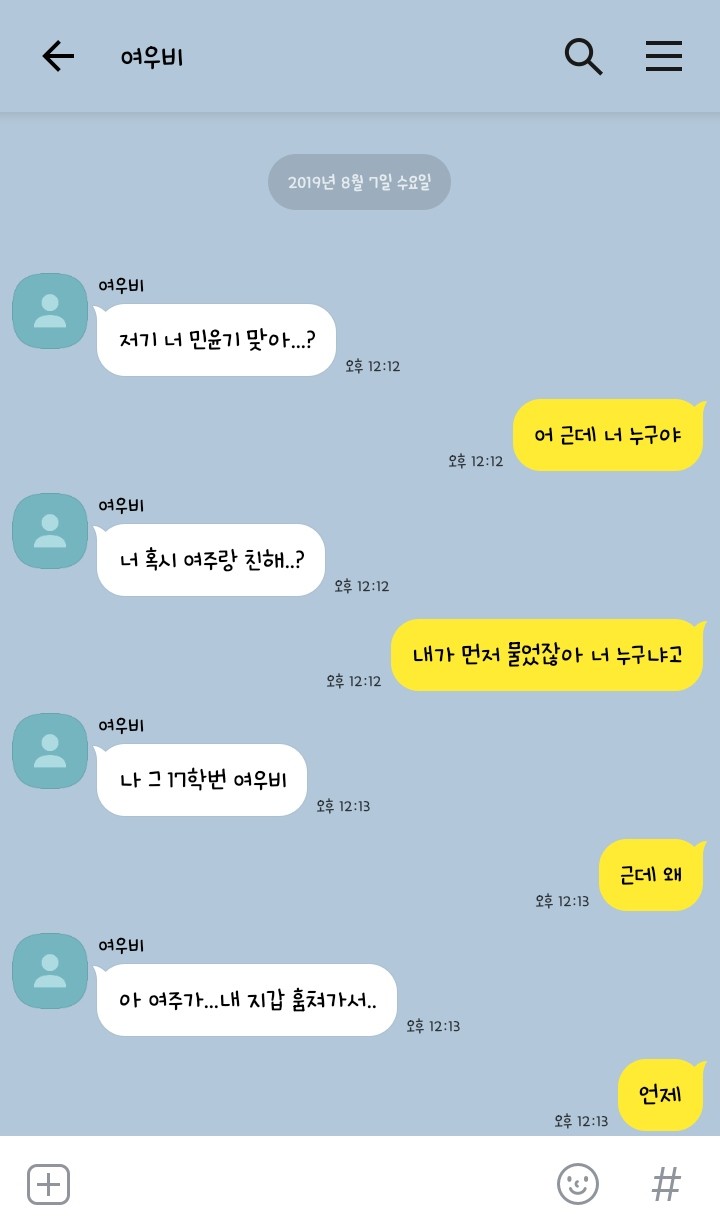
Task: Open 여우비's avatar beside '나 그 17학번 여우비'
Action: tap(50, 751)
